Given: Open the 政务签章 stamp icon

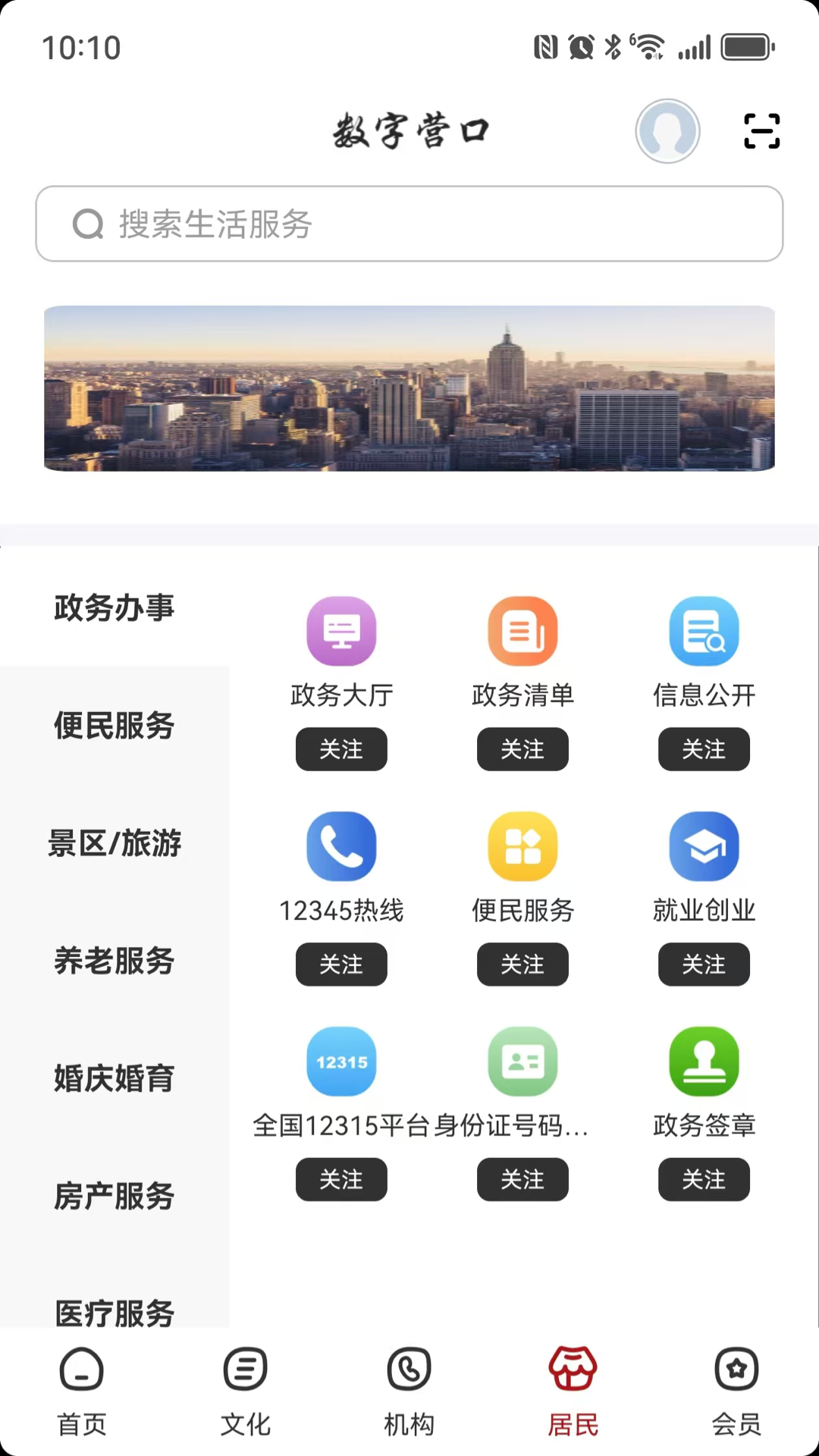Looking at the screenshot, I should (704, 1062).
